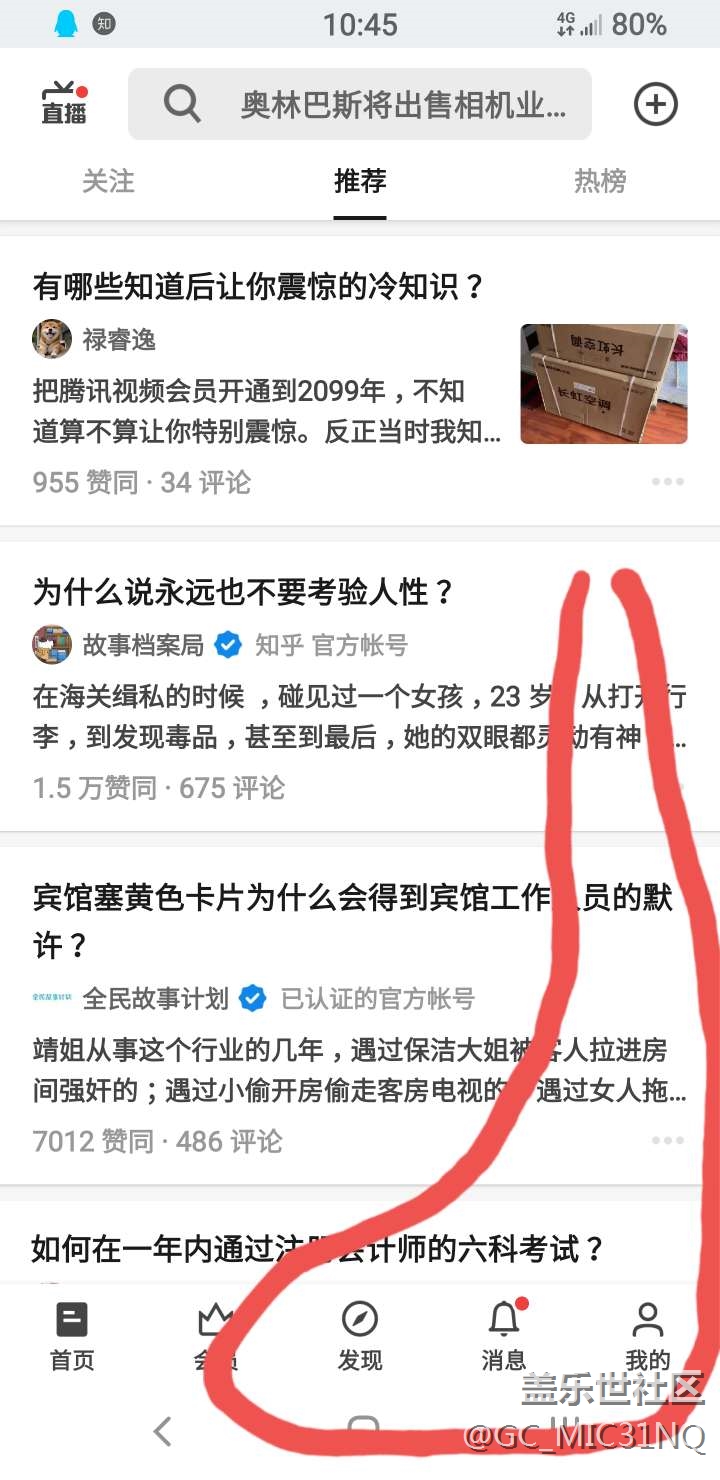Go to the 首页 home tab

point(72,1336)
